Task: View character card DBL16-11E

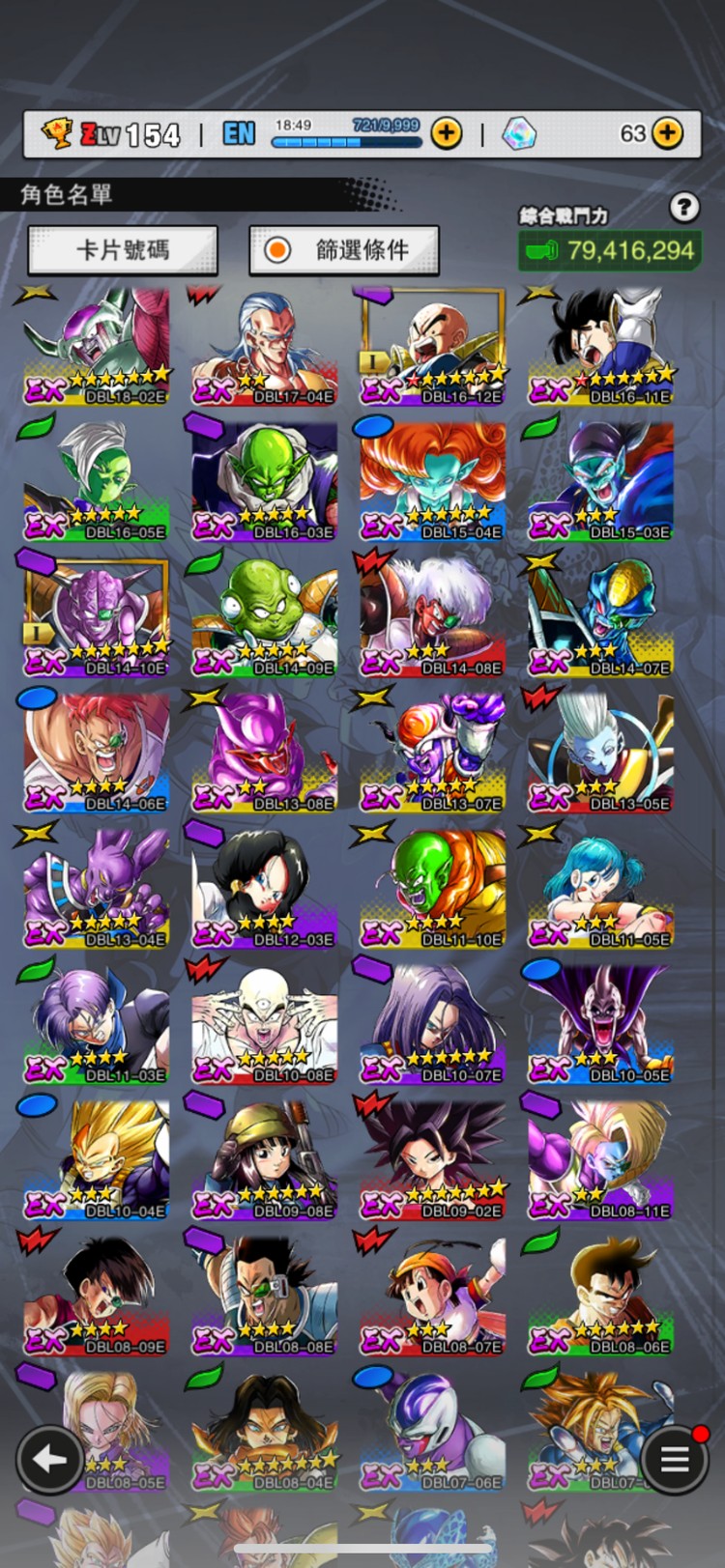Action: (x=600, y=346)
